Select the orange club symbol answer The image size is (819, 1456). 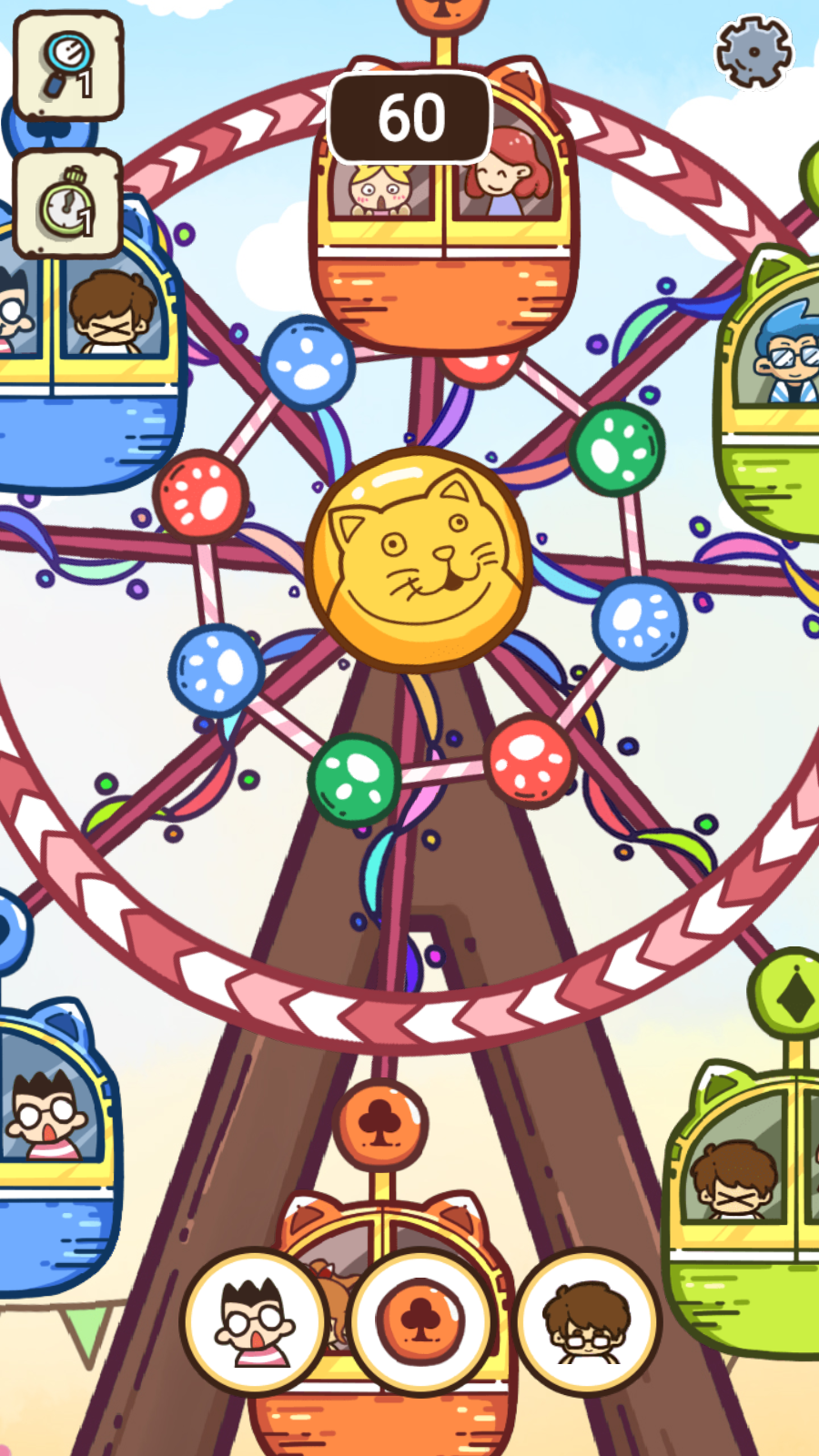421,1322
